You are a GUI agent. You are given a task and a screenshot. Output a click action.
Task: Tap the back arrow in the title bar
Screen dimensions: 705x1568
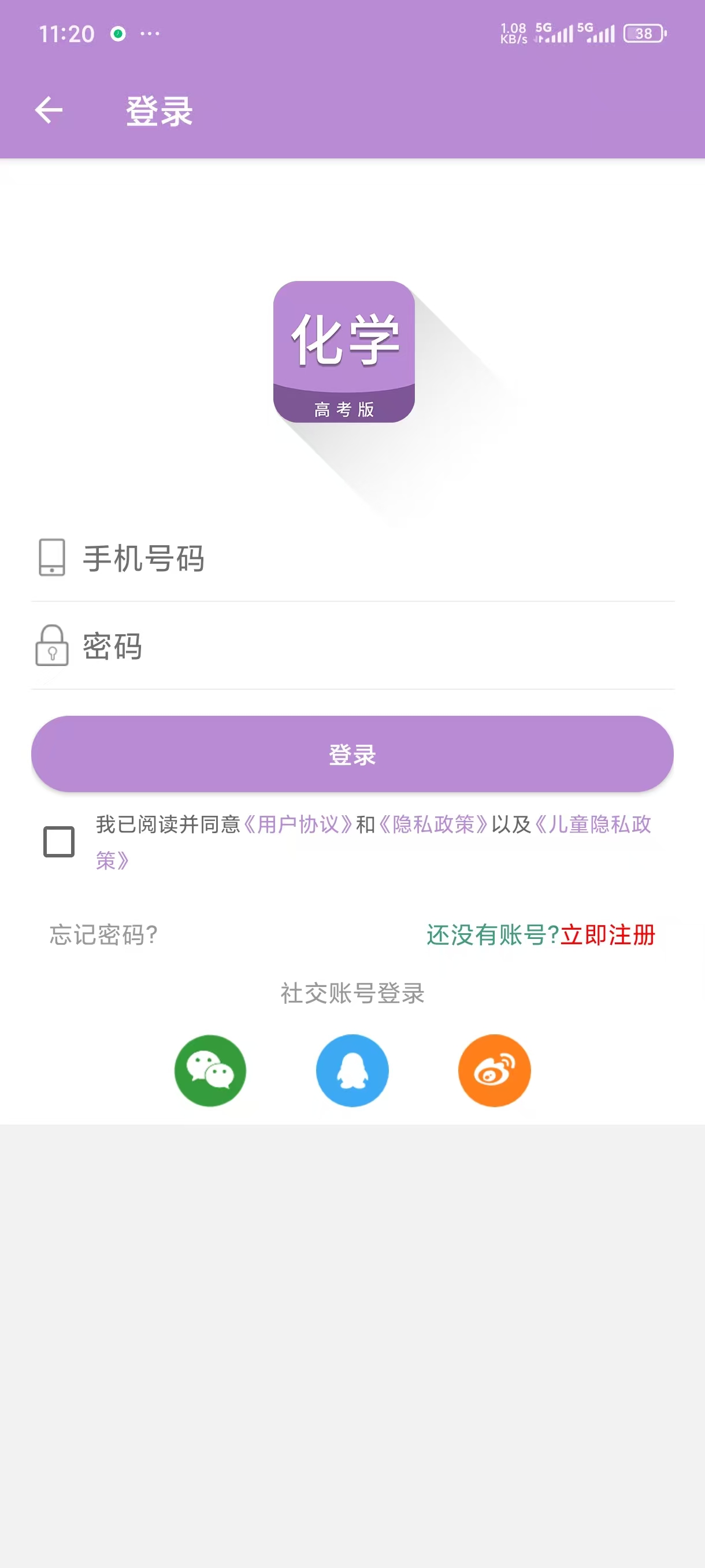pyautogui.click(x=49, y=112)
